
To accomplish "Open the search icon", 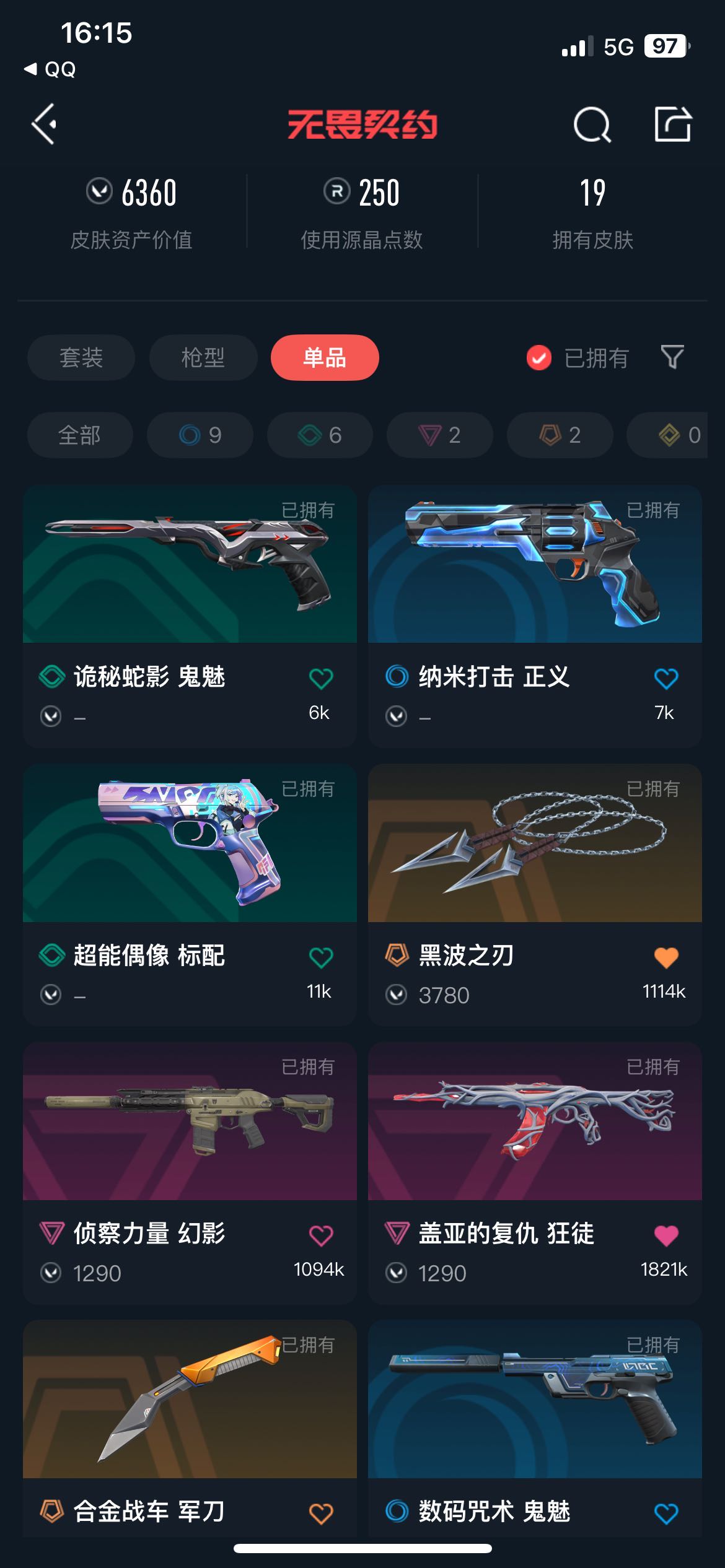I will coord(591,125).
